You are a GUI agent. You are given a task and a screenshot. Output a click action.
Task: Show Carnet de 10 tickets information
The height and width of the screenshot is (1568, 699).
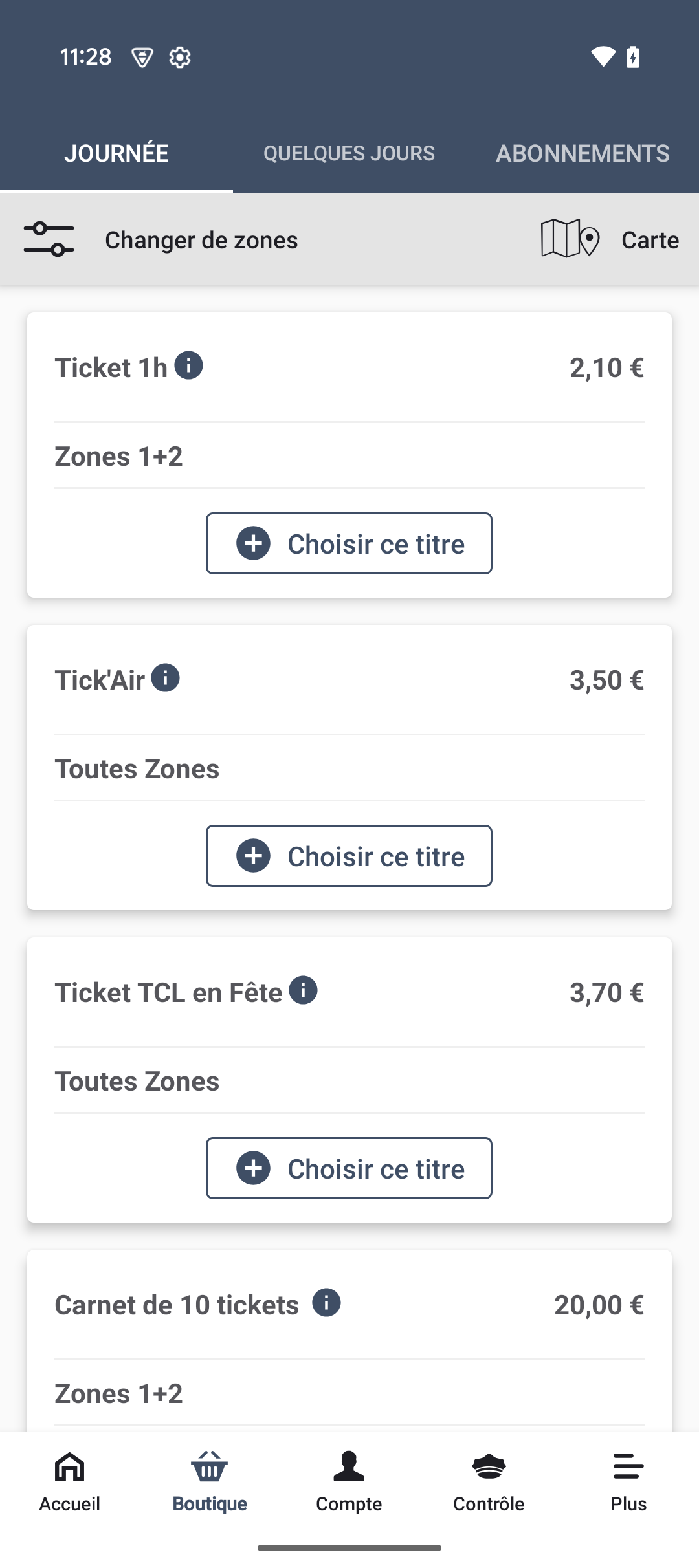click(x=327, y=1303)
